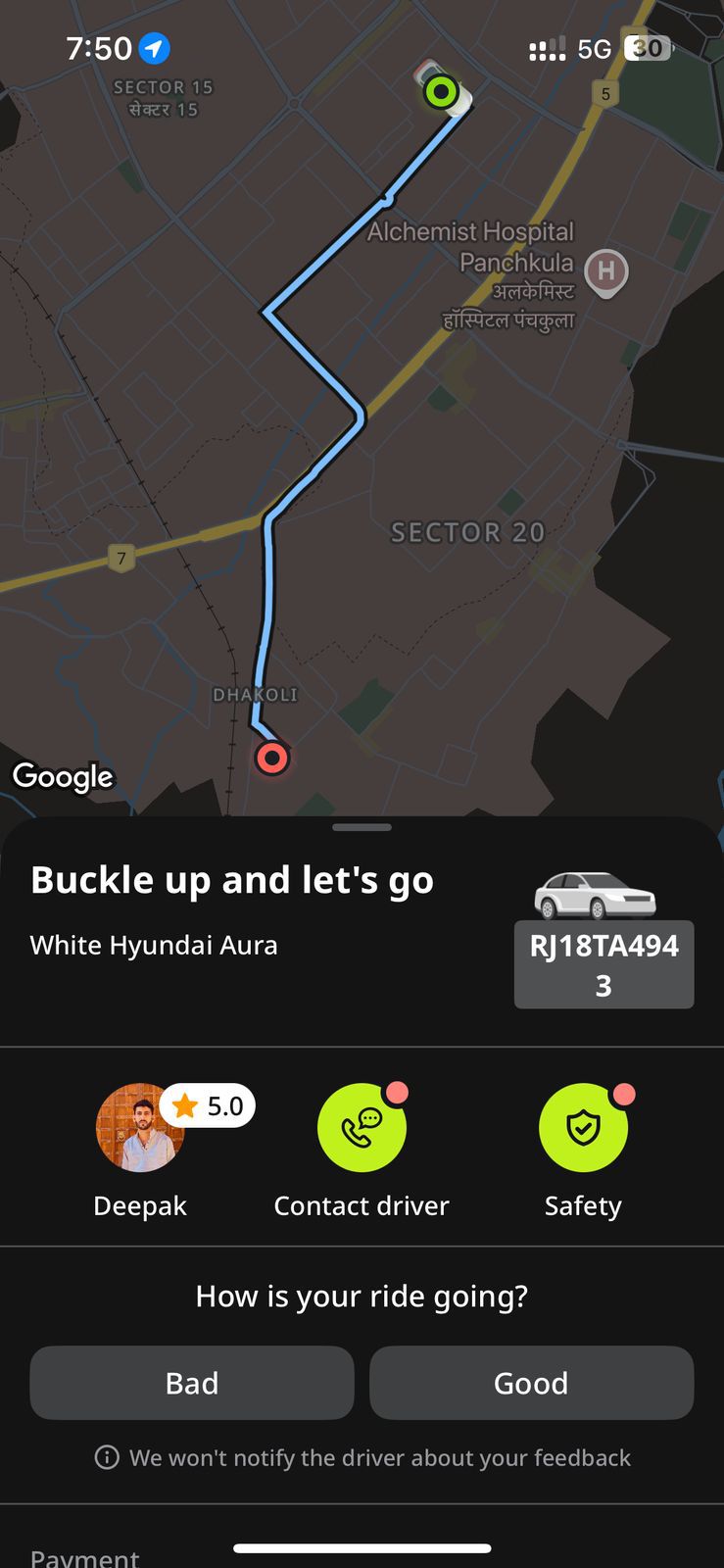This screenshot has width=724, height=1568.
Task: Rate the ride as Bad
Action: coord(192,1383)
